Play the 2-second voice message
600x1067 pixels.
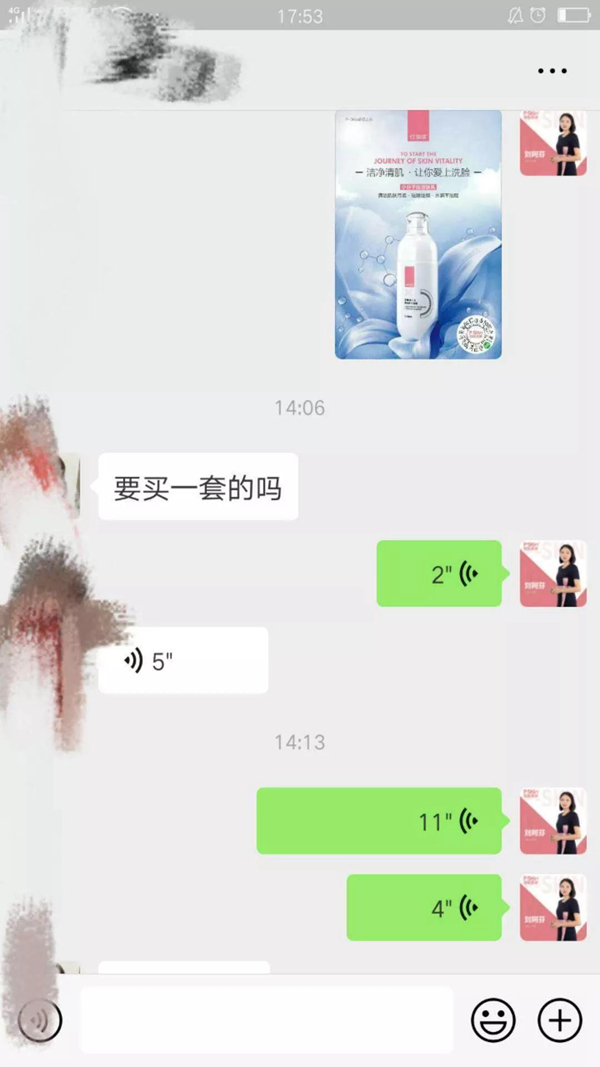click(x=439, y=573)
